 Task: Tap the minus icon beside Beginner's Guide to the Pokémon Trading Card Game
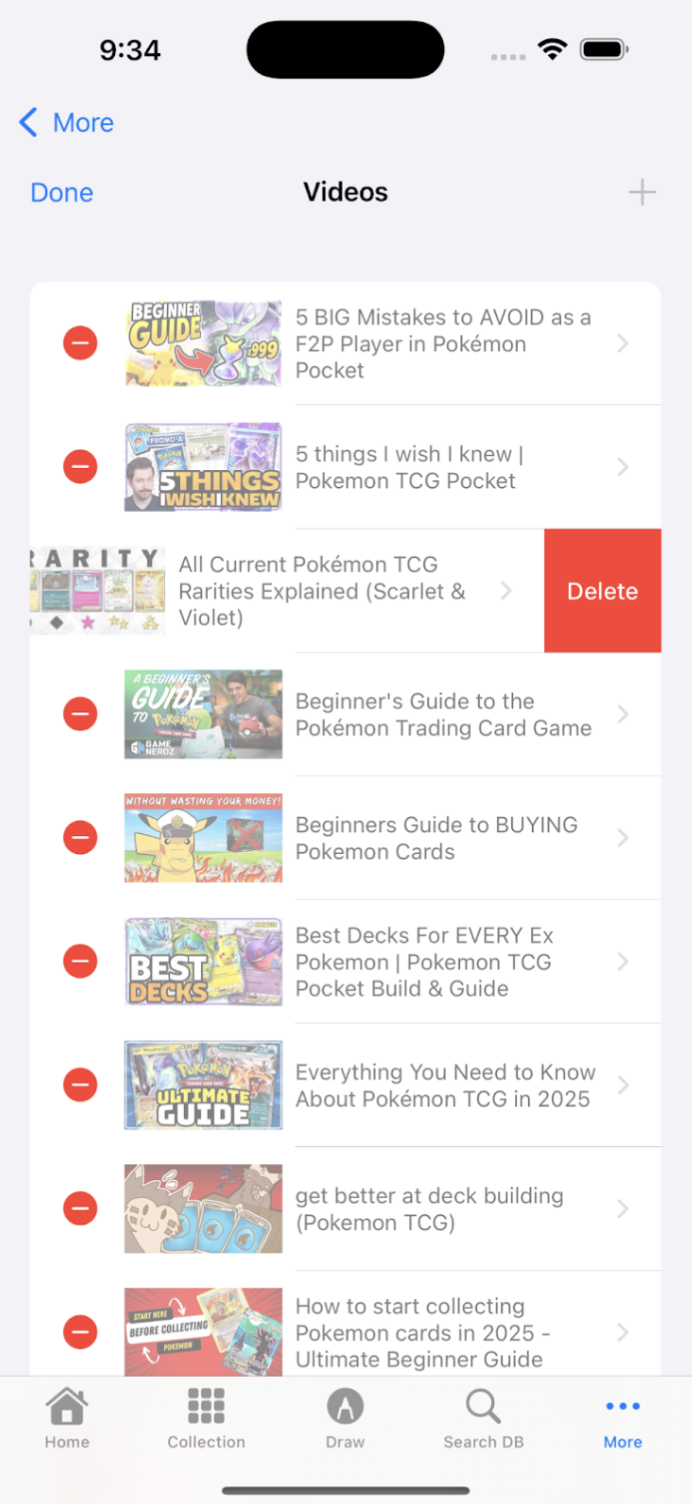80,714
